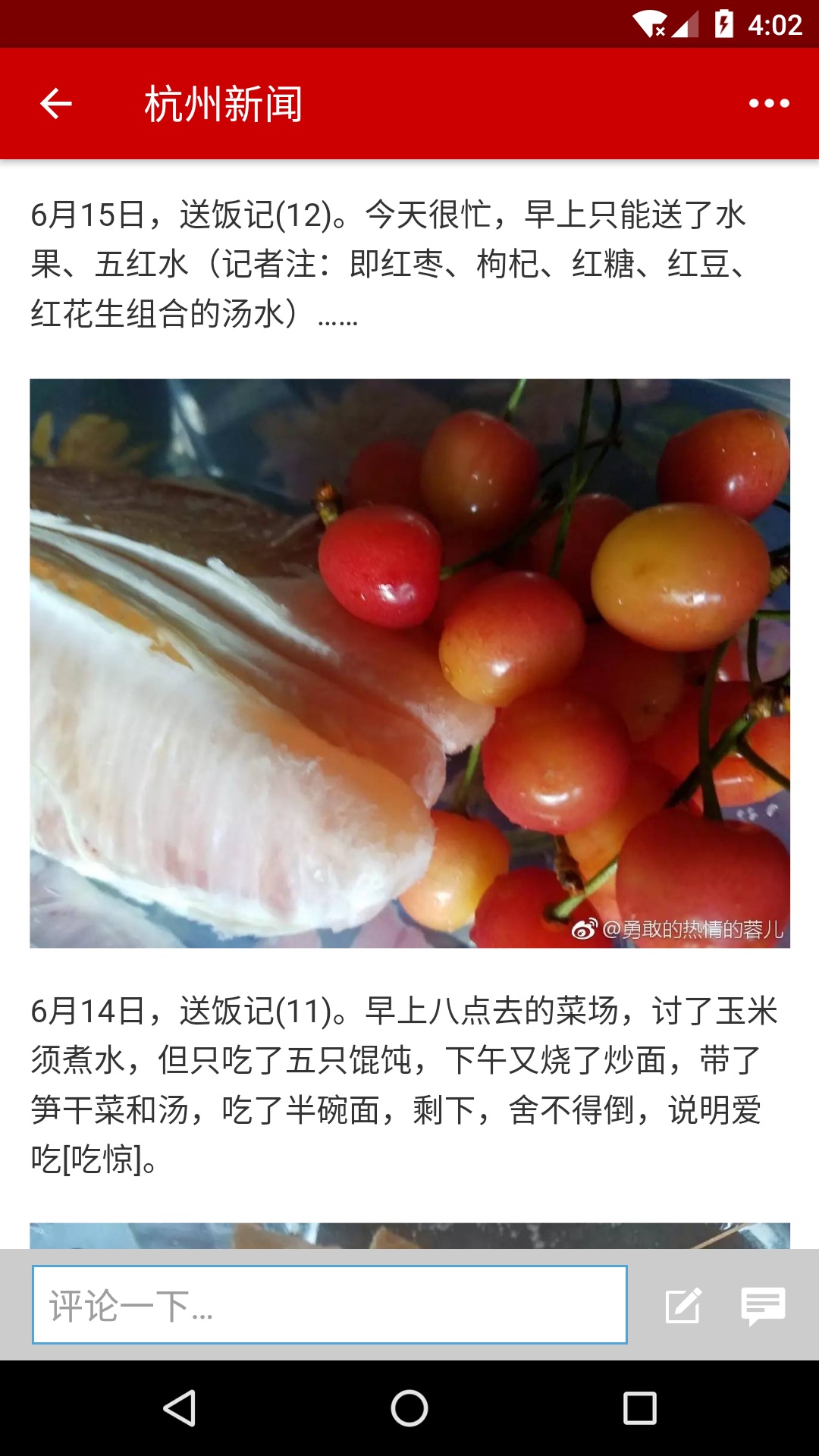View comments via the speech bubble icon
819x1456 pixels.
tap(763, 1306)
